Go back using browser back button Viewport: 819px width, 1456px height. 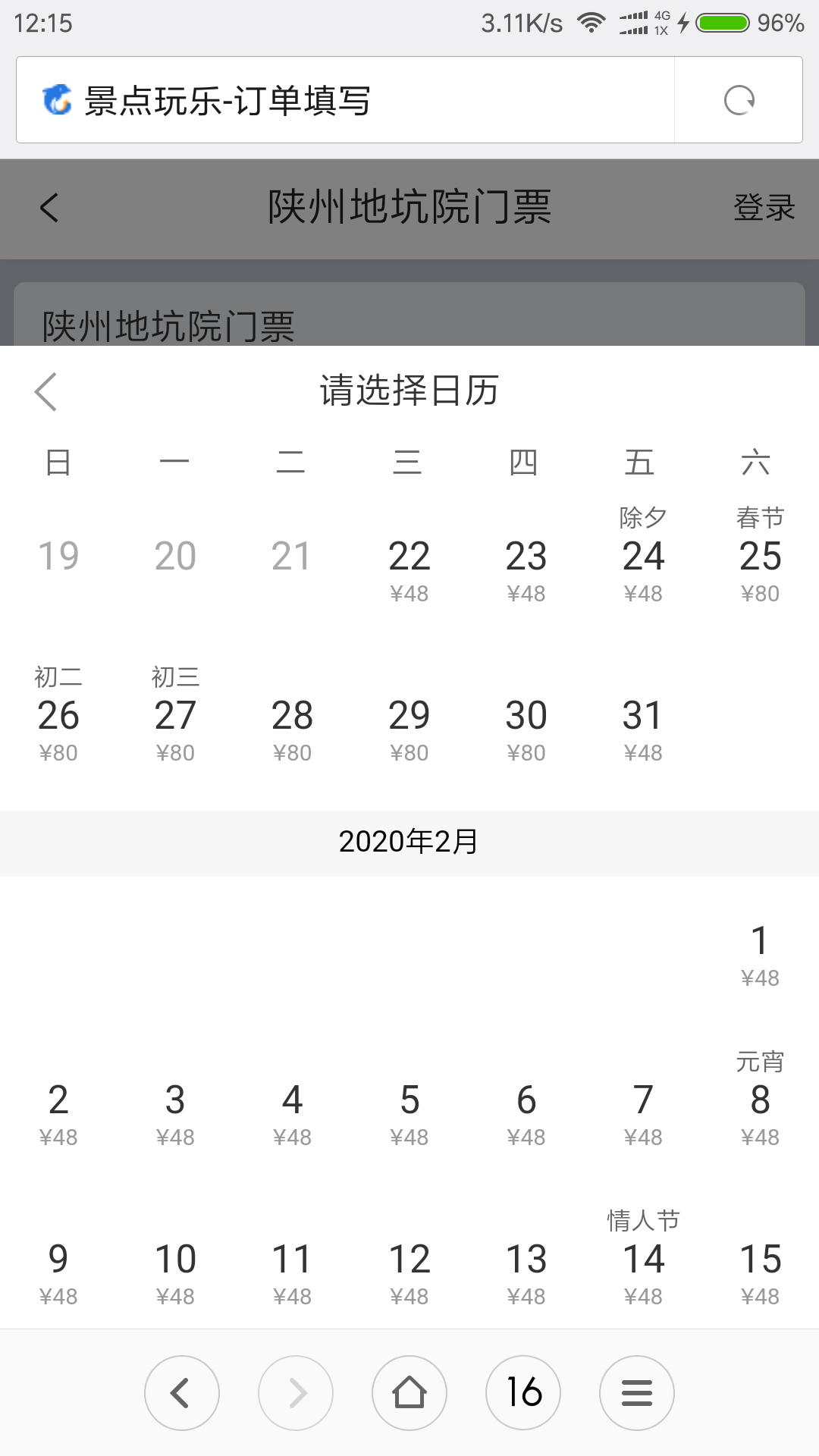(x=182, y=1393)
